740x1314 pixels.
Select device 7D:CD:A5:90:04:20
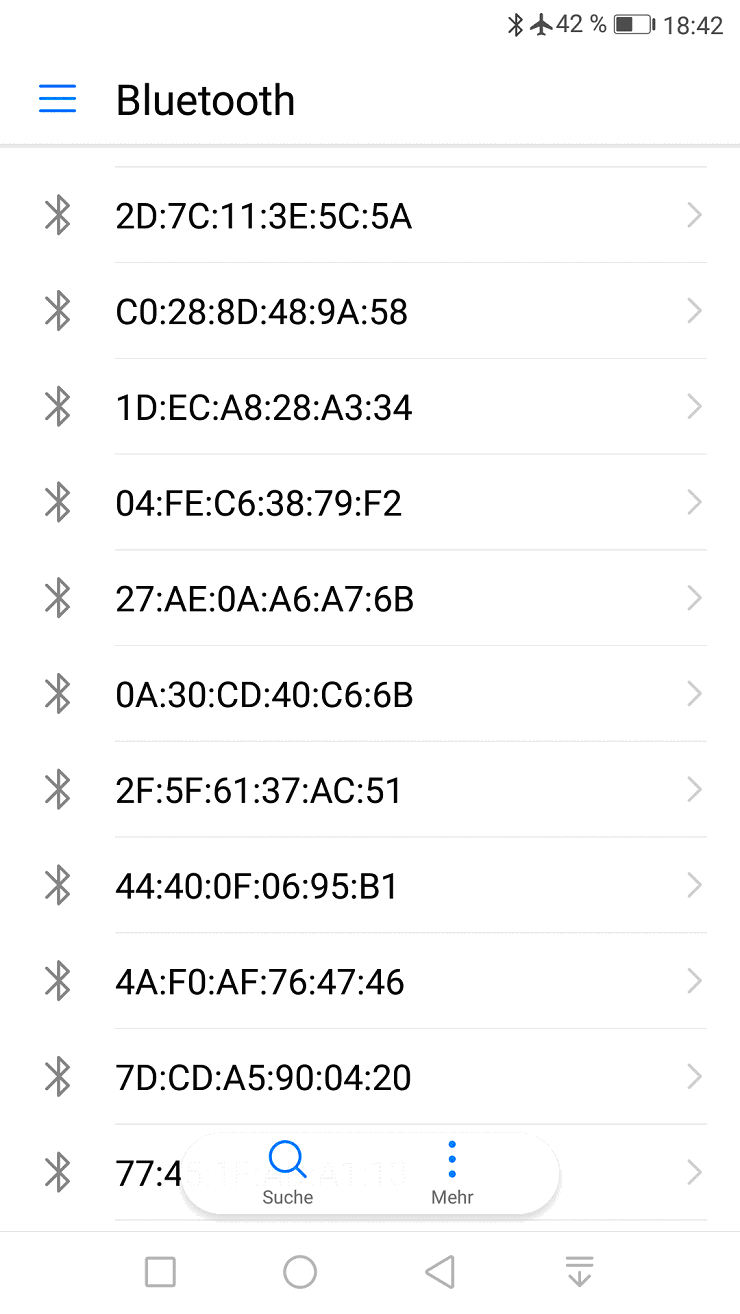370,1077
